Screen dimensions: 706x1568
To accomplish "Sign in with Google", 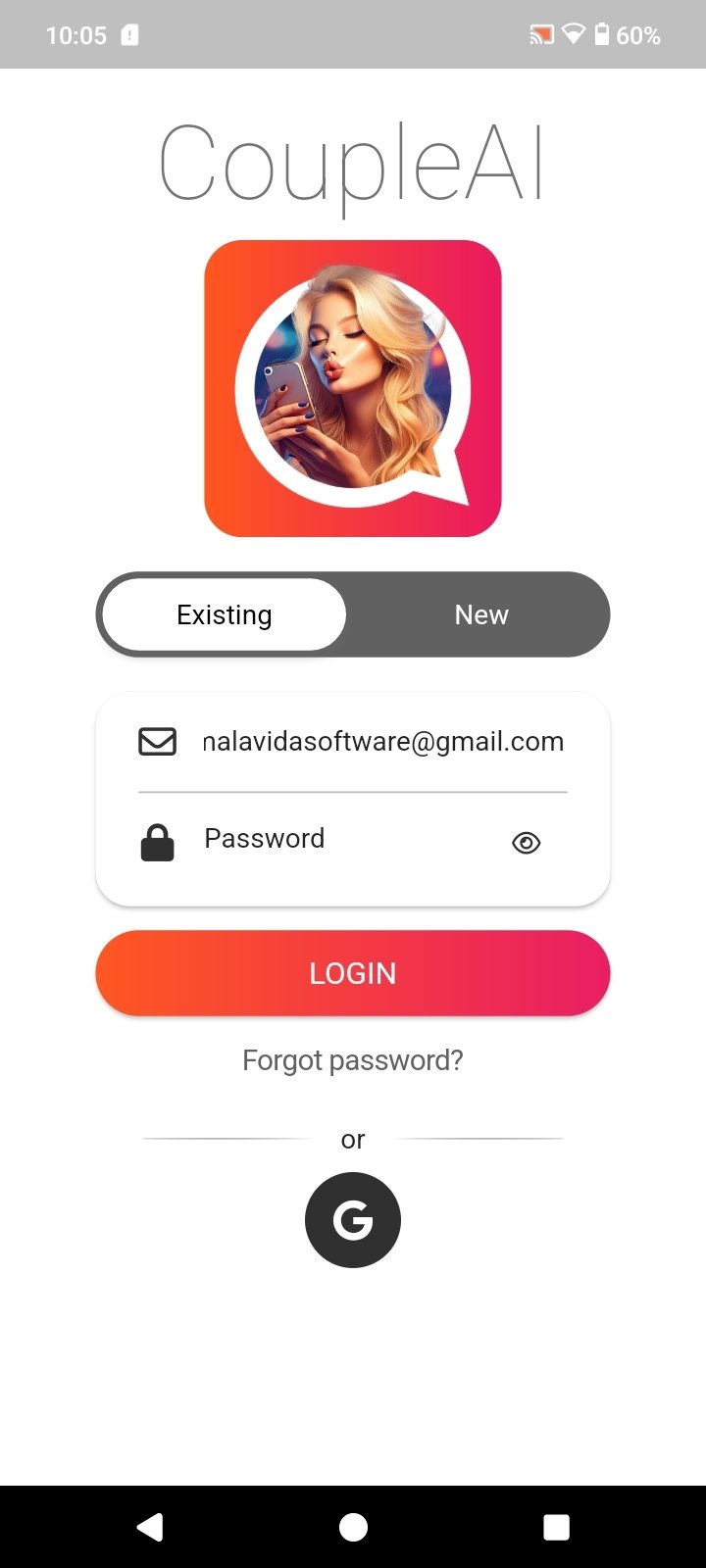I will pos(353,1220).
